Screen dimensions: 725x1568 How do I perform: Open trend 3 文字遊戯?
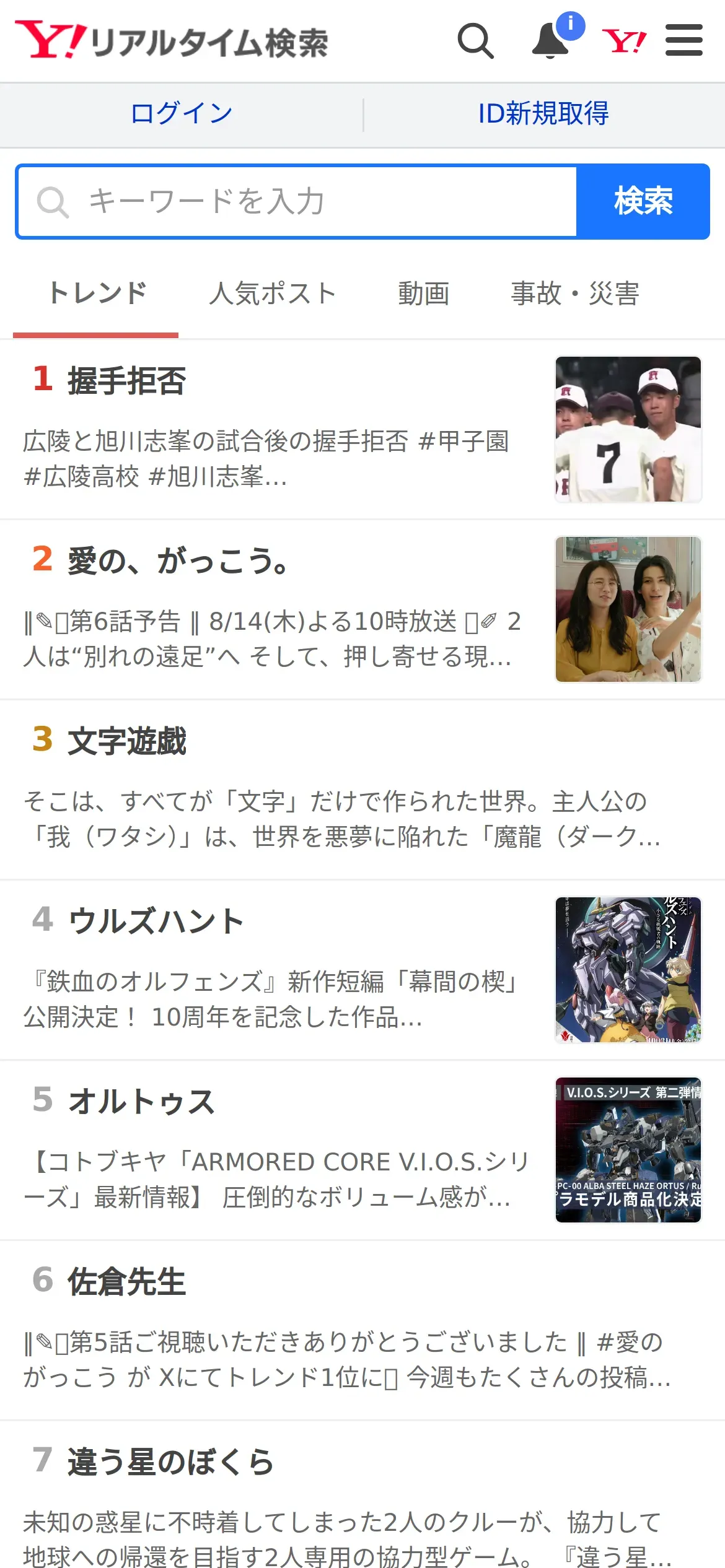pyautogui.click(x=362, y=790)
